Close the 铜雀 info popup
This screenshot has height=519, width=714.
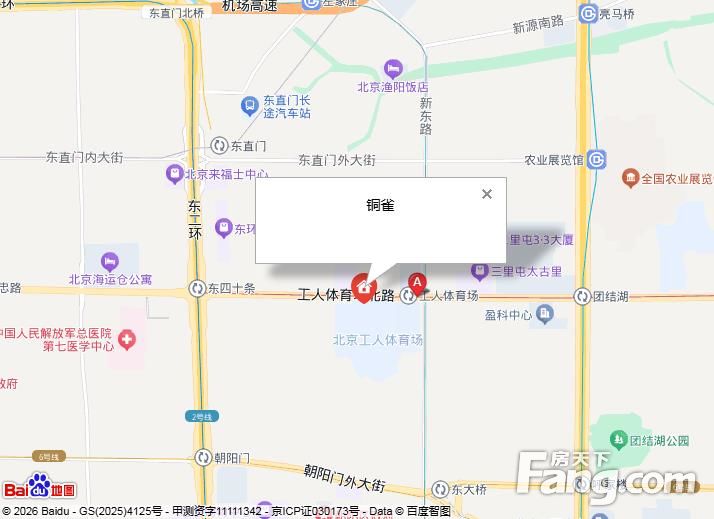(x=487, y=194)
